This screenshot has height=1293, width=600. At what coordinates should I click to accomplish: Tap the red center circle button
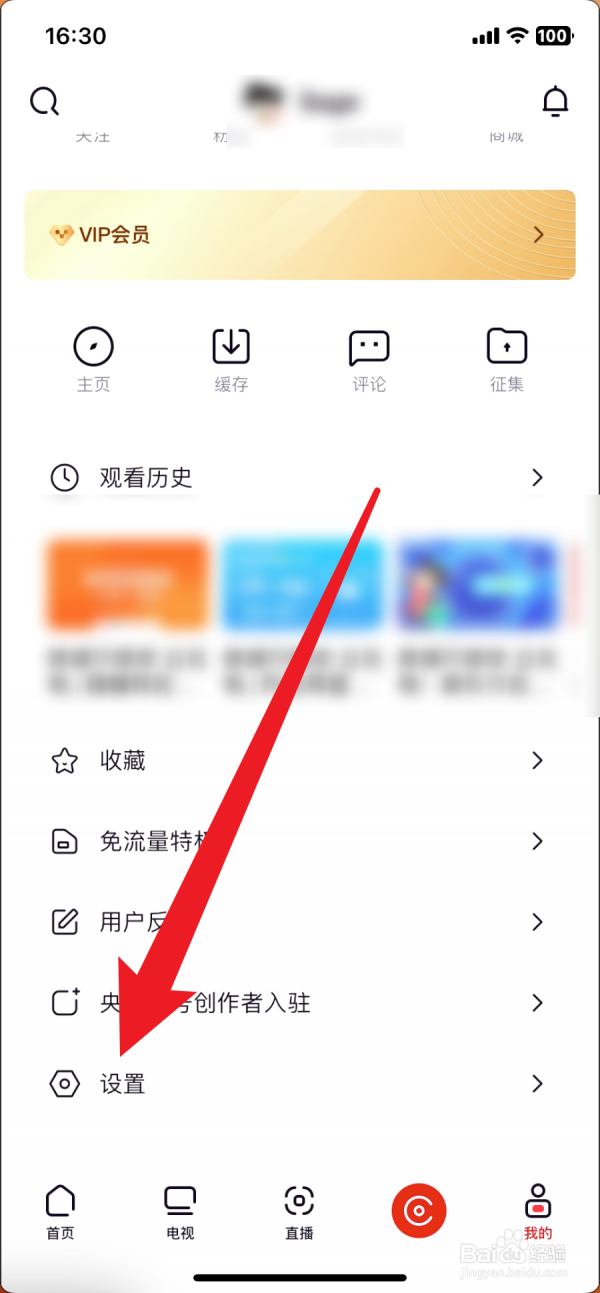tap(418, 1211)
